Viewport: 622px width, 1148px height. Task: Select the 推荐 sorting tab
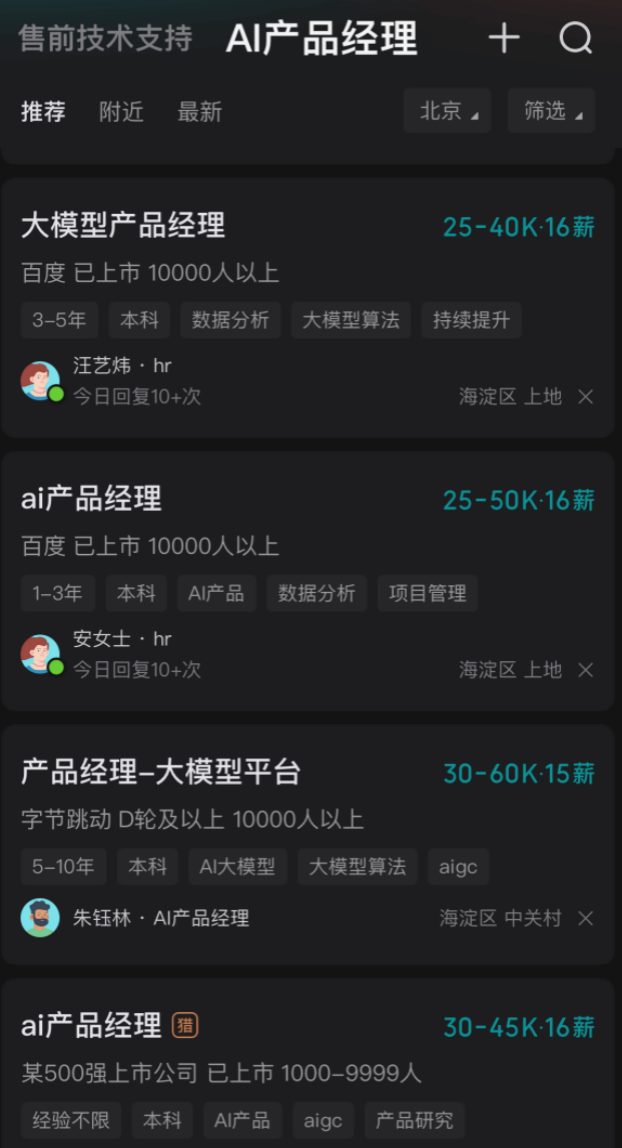43,111
